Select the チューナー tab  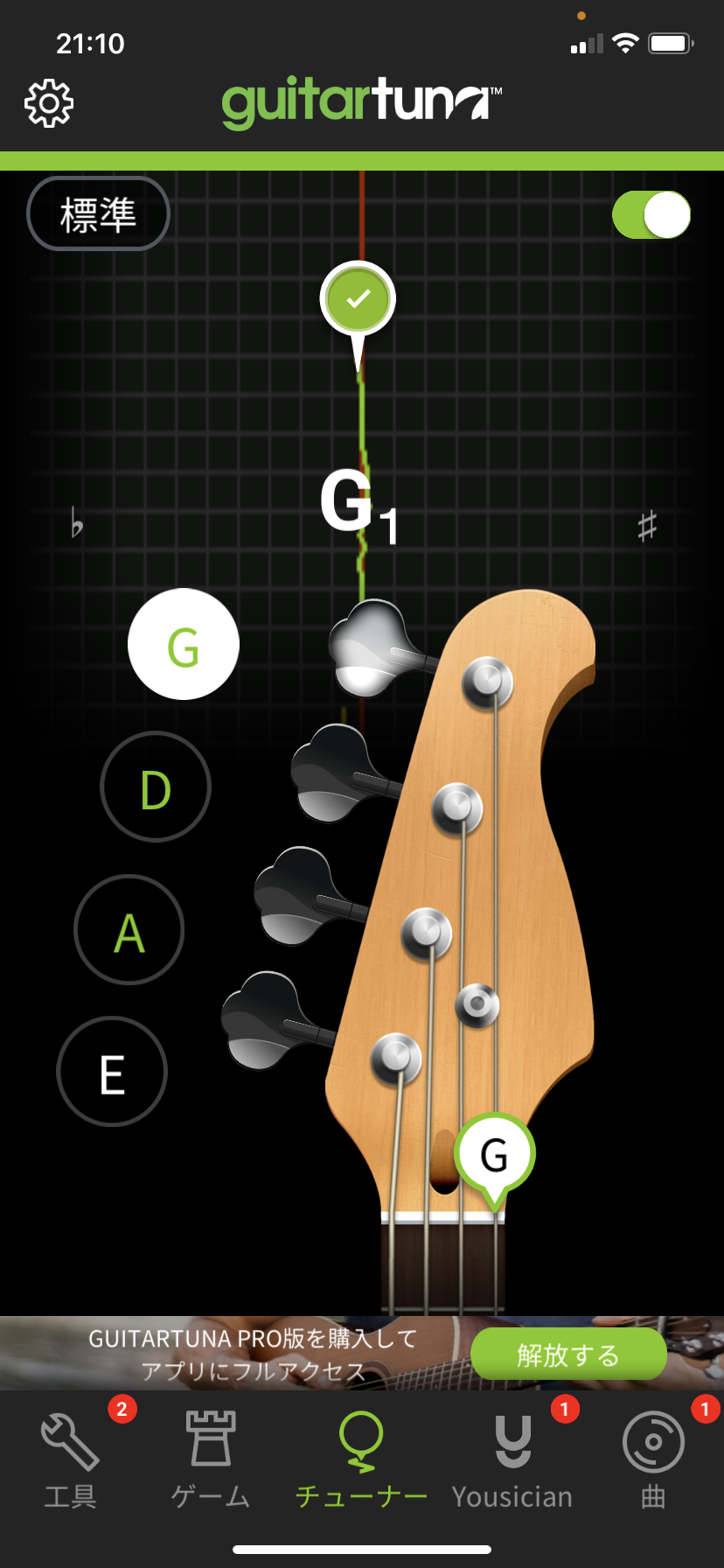click(x=361, y=1460)
